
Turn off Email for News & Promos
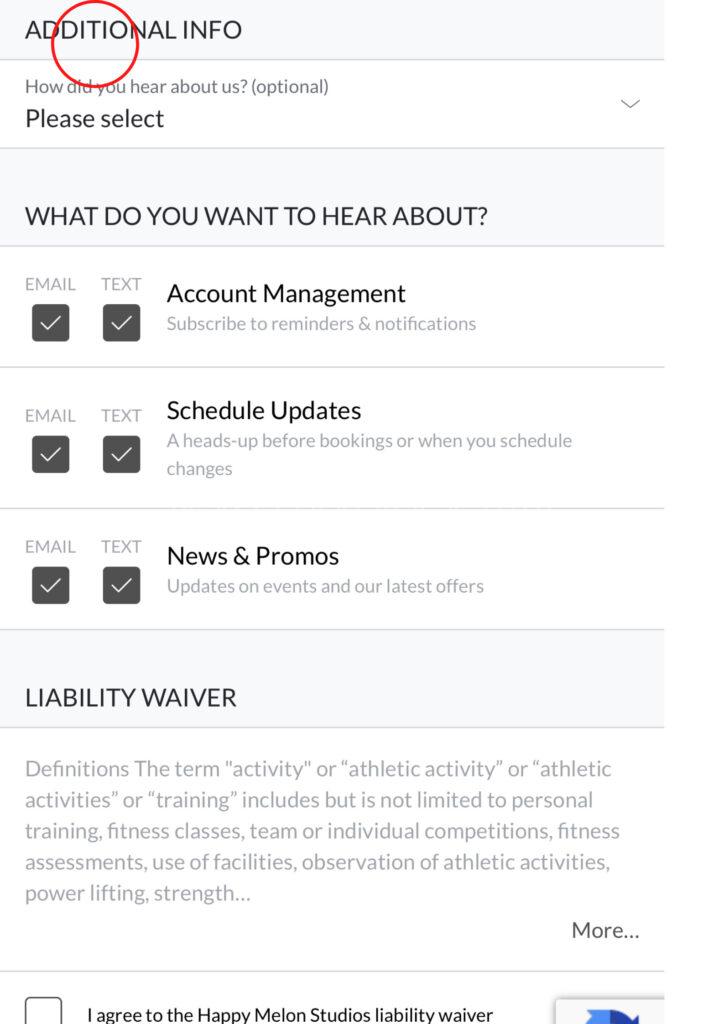[50, 585]
